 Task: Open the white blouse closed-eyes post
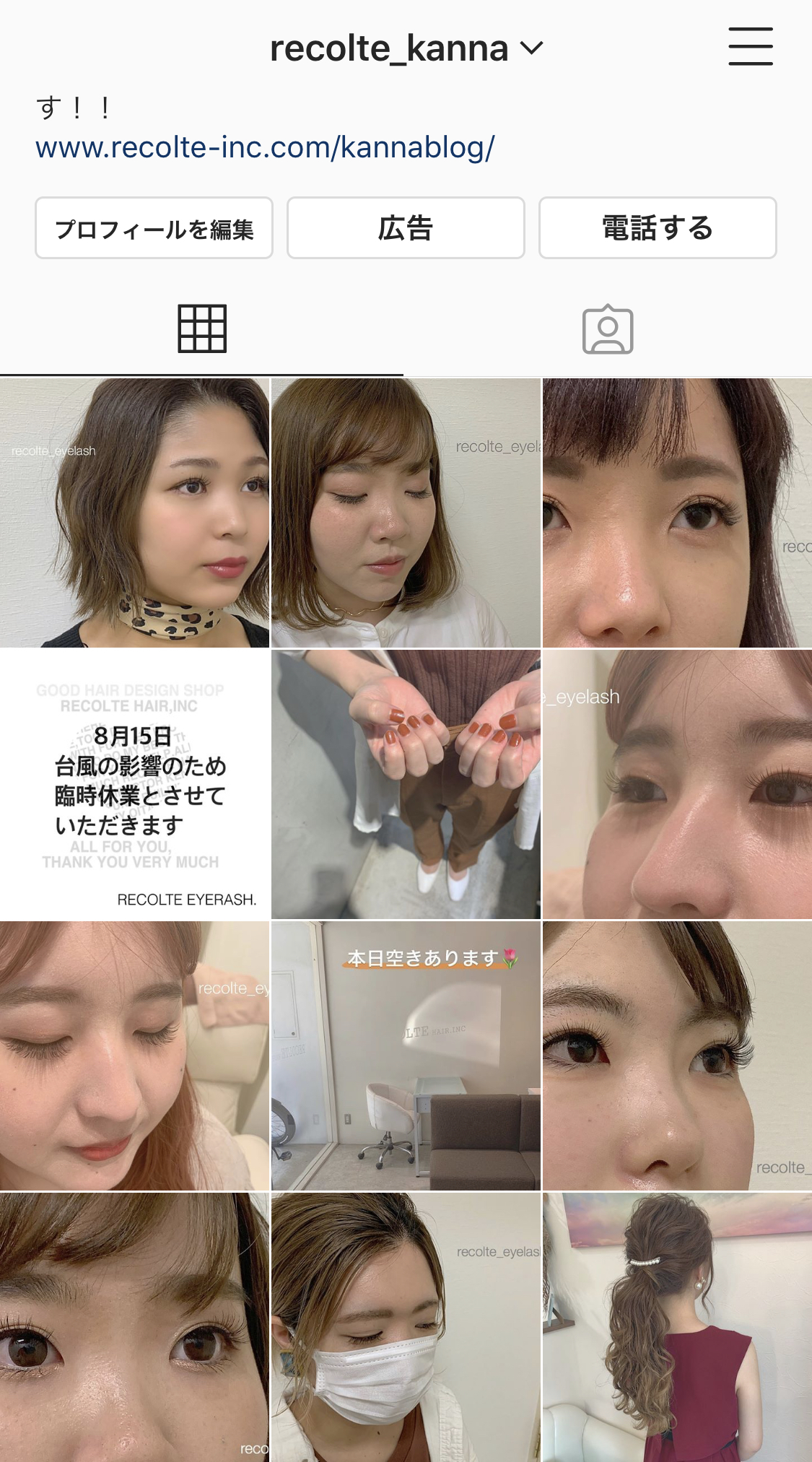406,513
